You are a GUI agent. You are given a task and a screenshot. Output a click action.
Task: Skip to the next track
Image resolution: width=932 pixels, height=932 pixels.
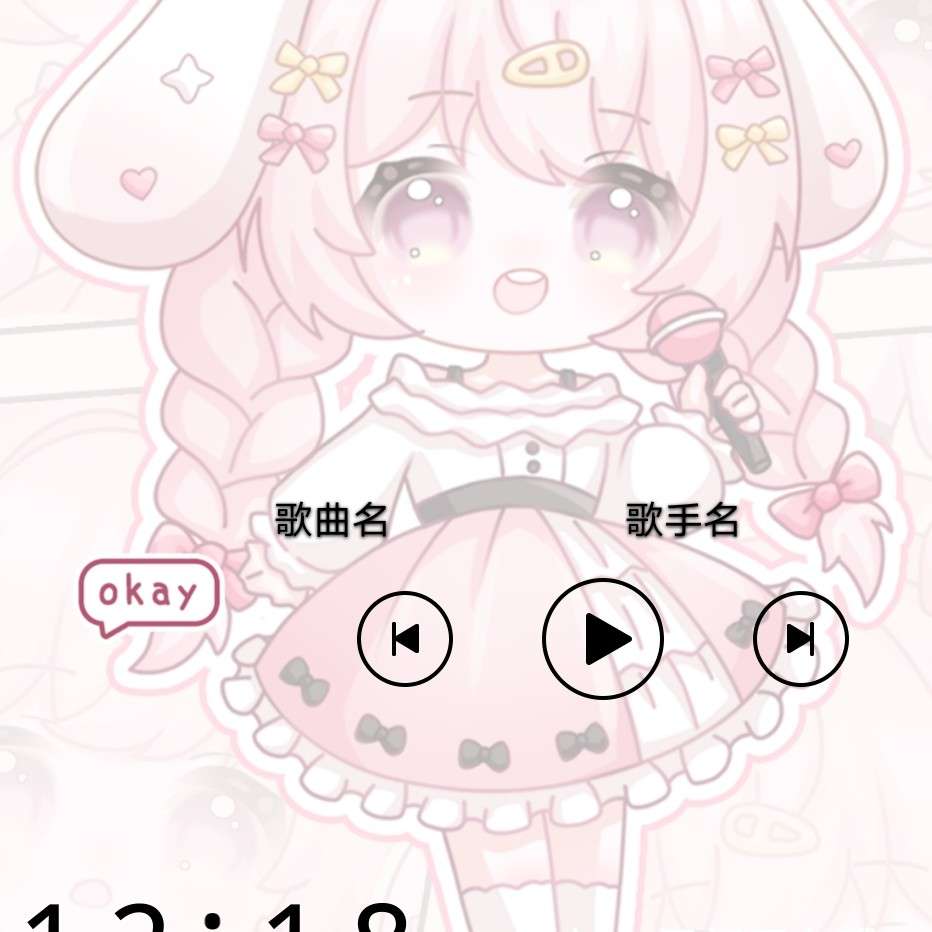pyautogui.click(x=800, y=638)
